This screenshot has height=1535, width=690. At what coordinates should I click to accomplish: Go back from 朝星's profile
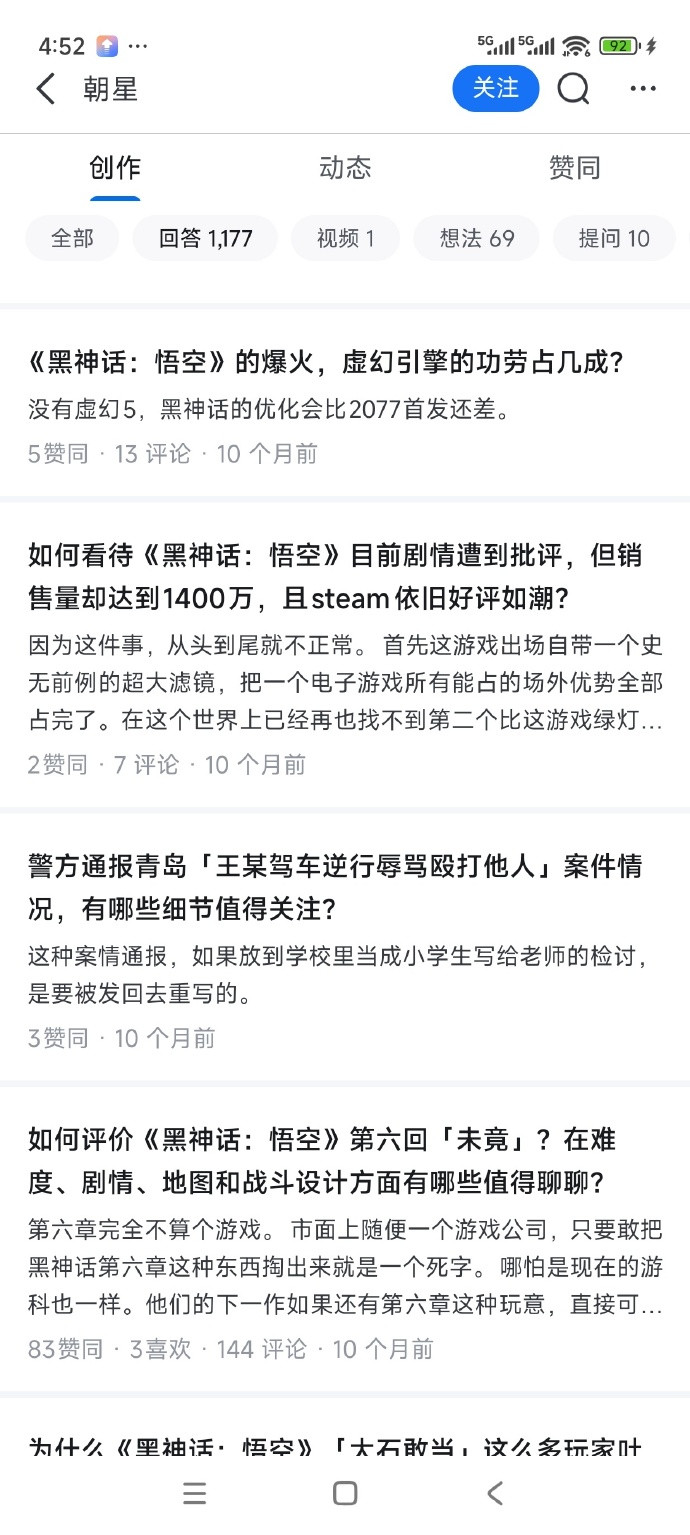[x=46, y=89]
